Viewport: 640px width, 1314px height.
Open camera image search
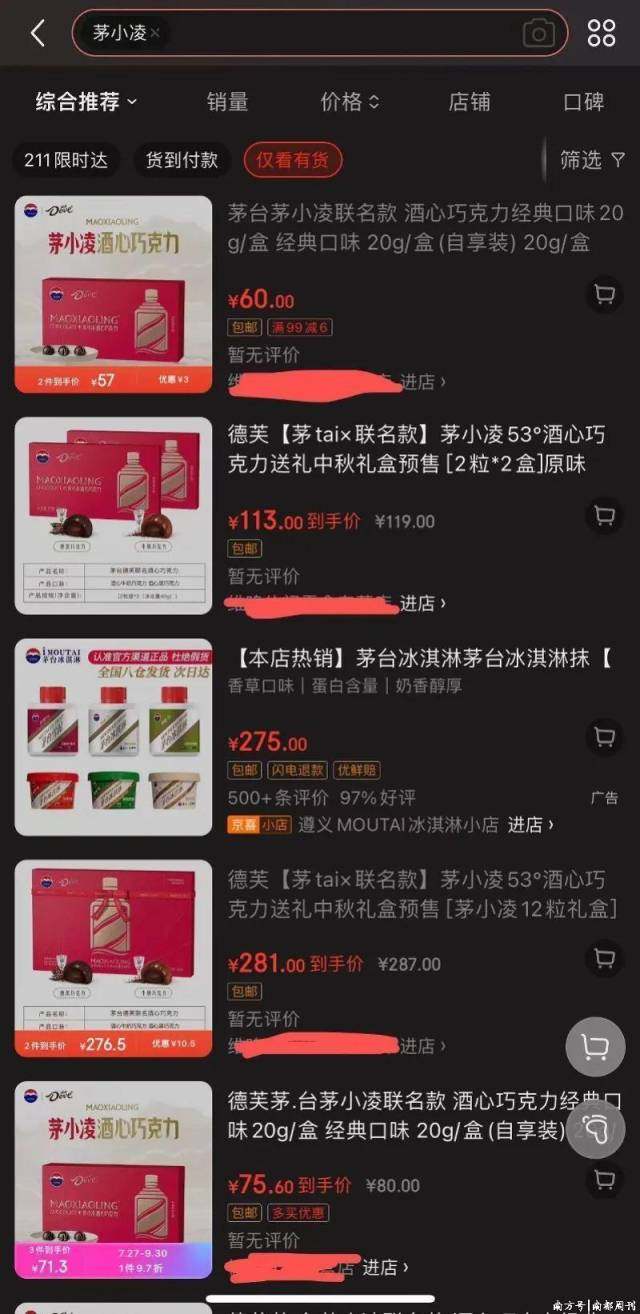coord(538,33)
